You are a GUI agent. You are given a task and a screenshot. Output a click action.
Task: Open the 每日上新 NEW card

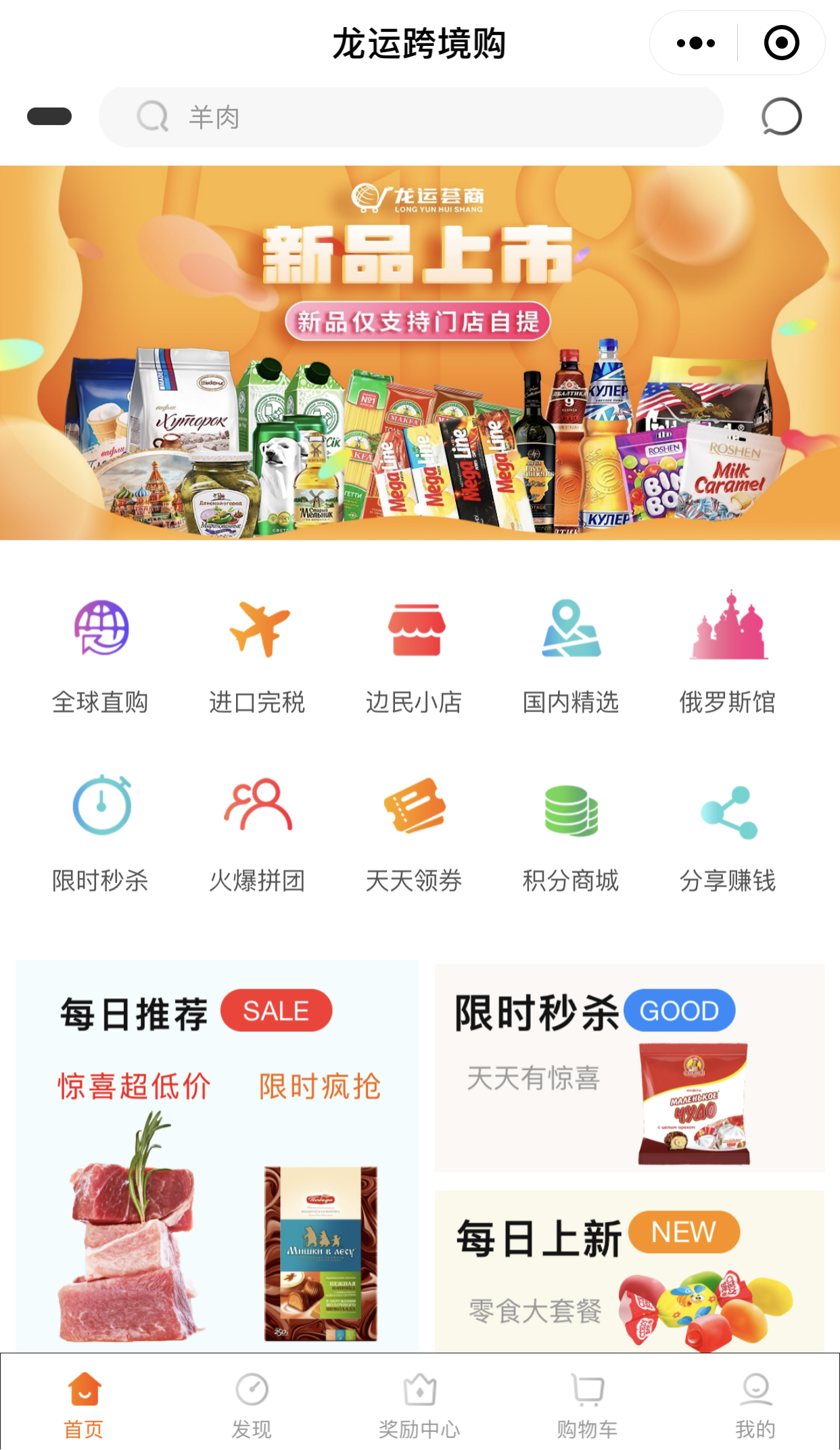[x=629, y=1271]
